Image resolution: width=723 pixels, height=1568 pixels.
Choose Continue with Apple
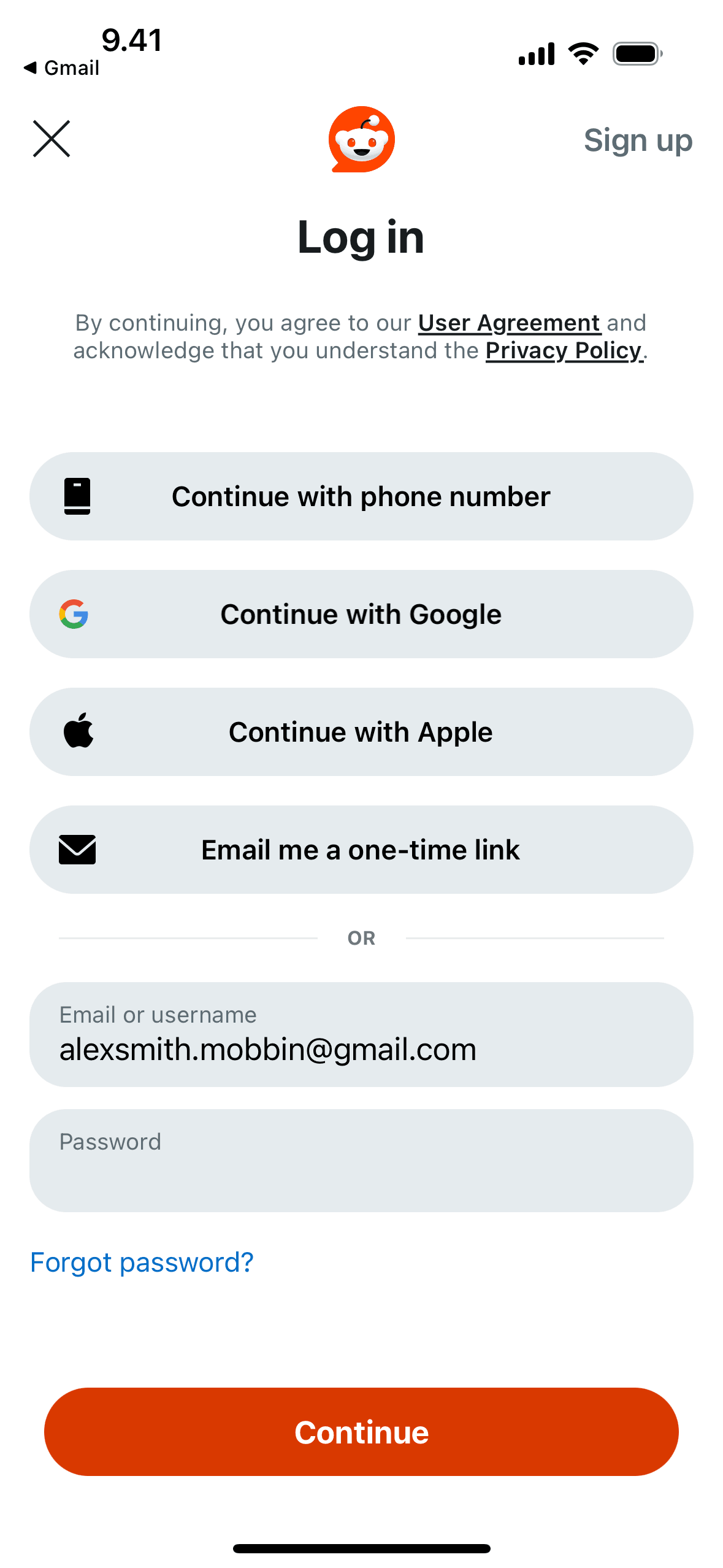(361, 731)
